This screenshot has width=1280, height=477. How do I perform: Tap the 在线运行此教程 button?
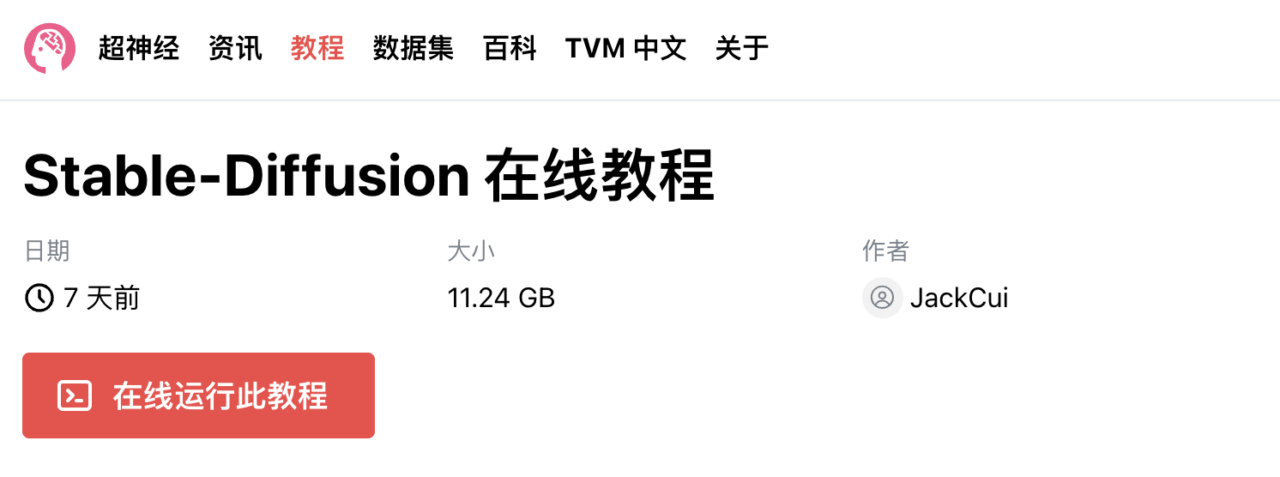(199, 395)
